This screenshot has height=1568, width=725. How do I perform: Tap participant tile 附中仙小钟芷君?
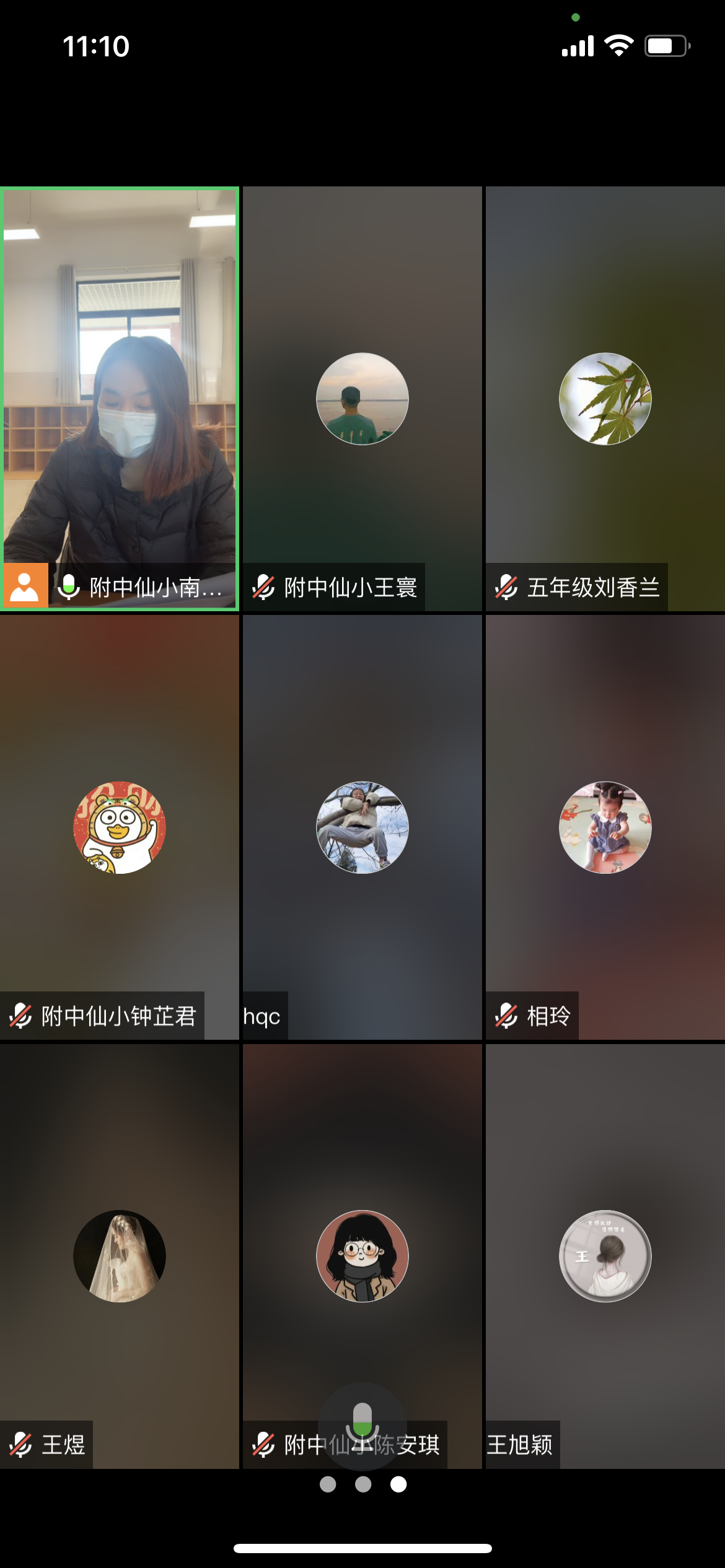tap(120, 827)
